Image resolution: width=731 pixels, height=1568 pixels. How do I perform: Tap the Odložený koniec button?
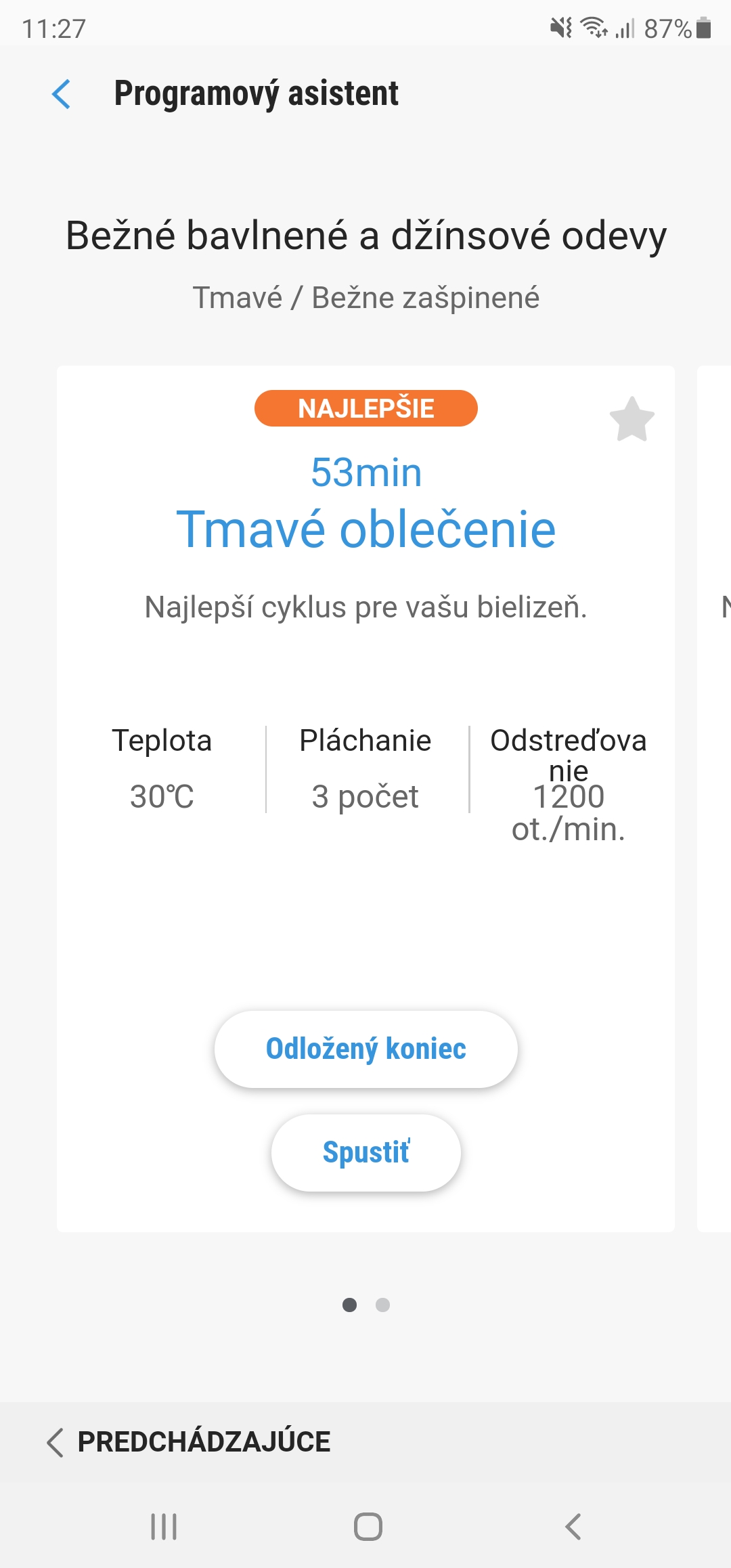tap(365, 1049)
